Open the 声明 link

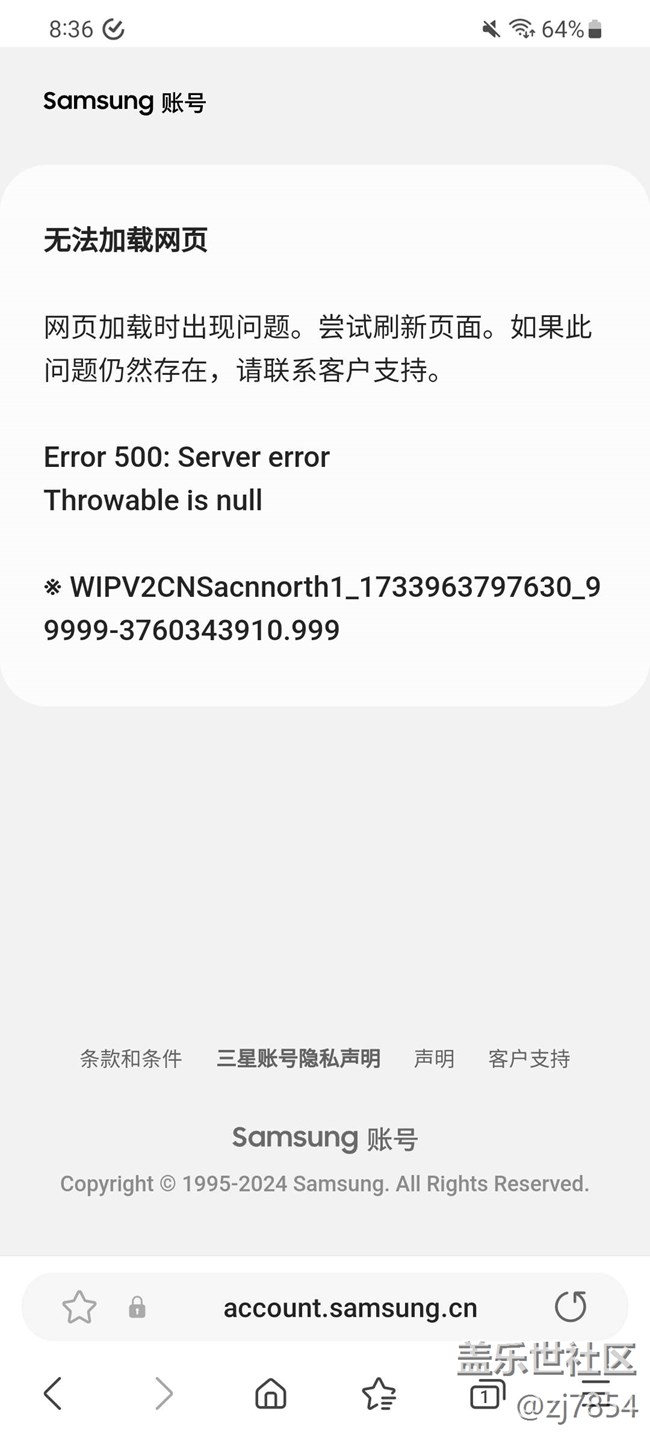pos(434,1058)
